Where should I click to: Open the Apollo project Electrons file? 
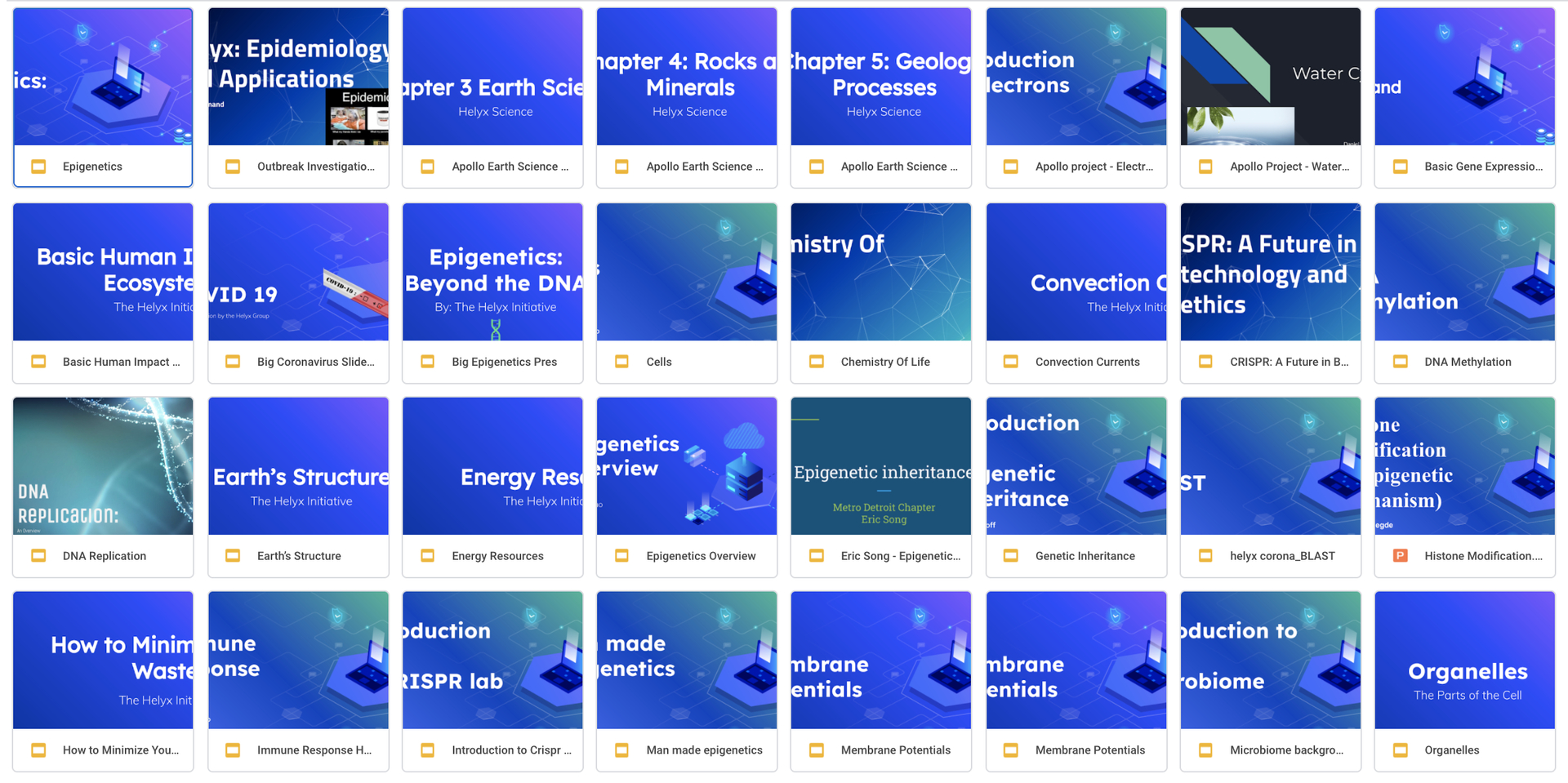click(1076, 96)
